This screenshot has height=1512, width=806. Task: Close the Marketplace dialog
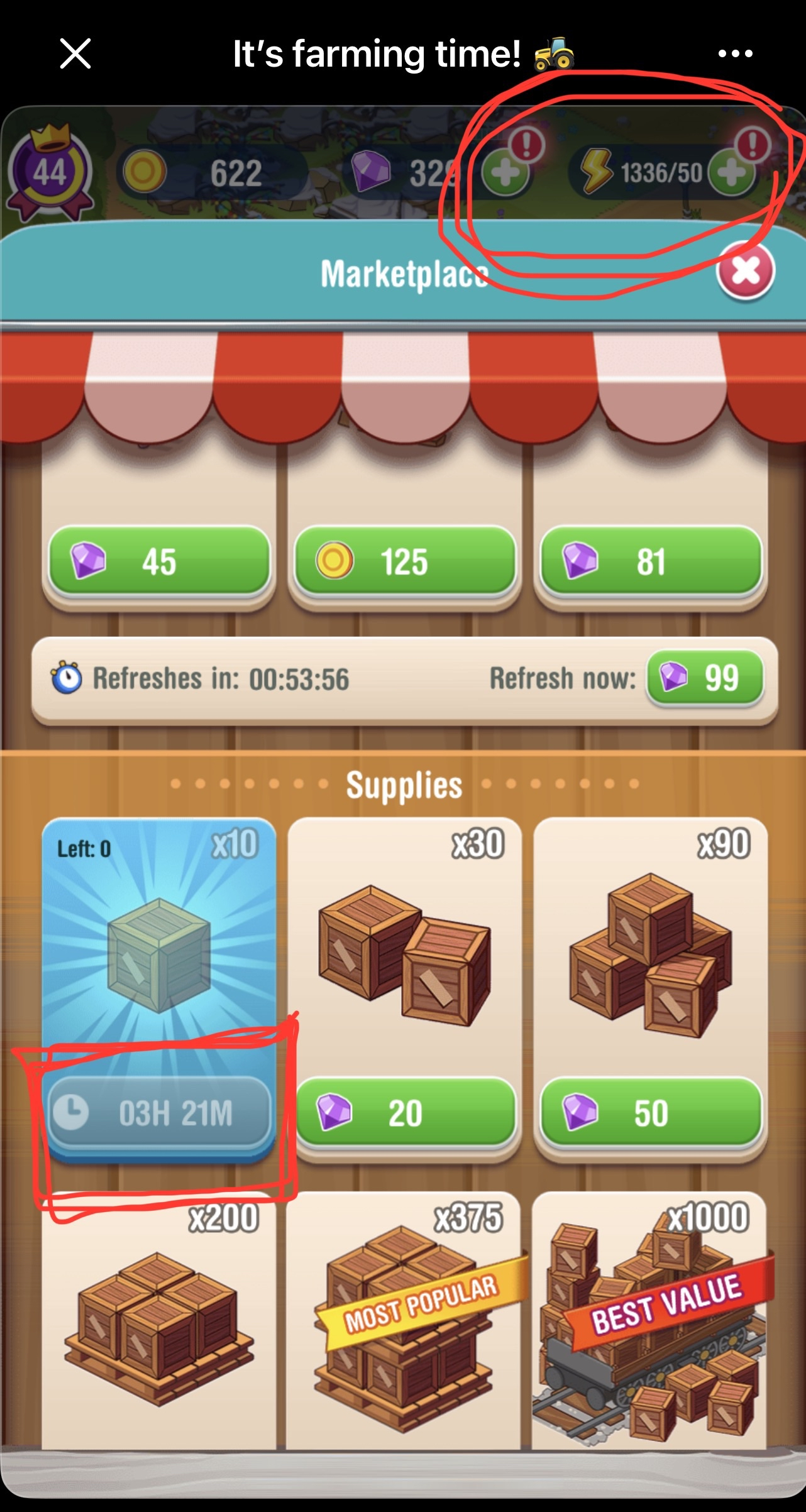point(746,271)
